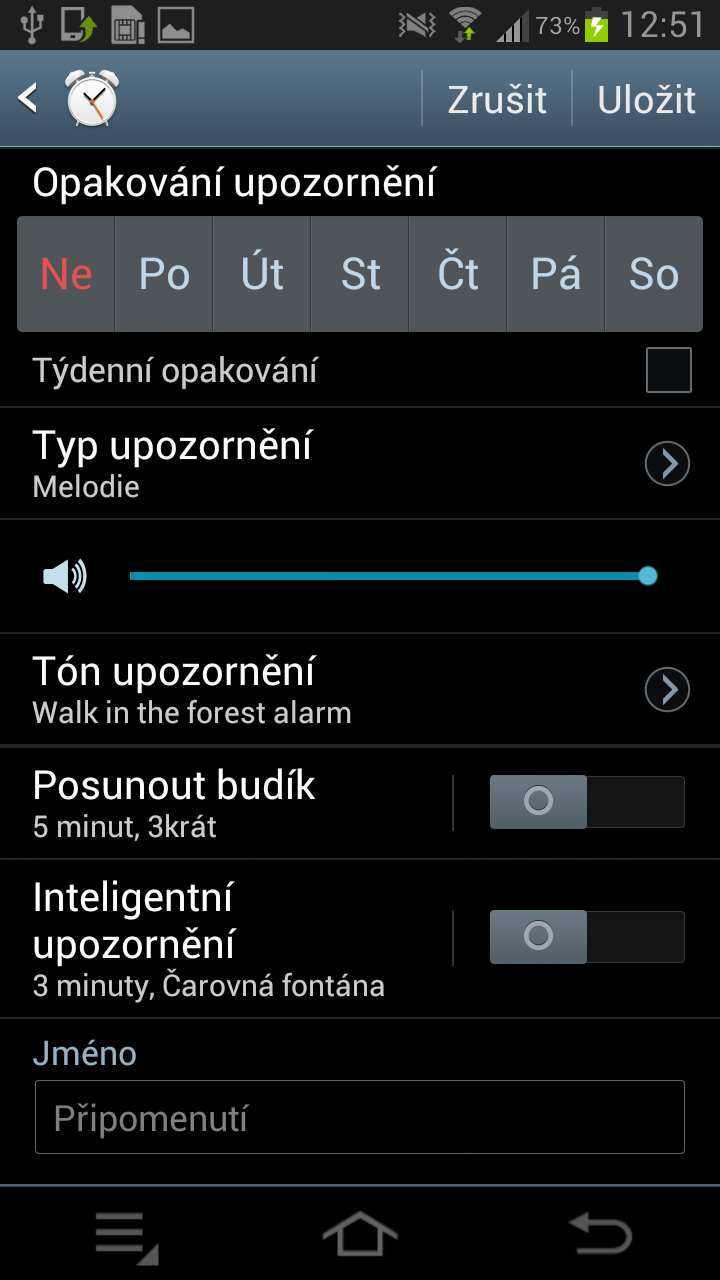This screenshot has width=720, height=1280.
Task: Select Pá (Friday) for repeat
Action: tap(556, 274)
